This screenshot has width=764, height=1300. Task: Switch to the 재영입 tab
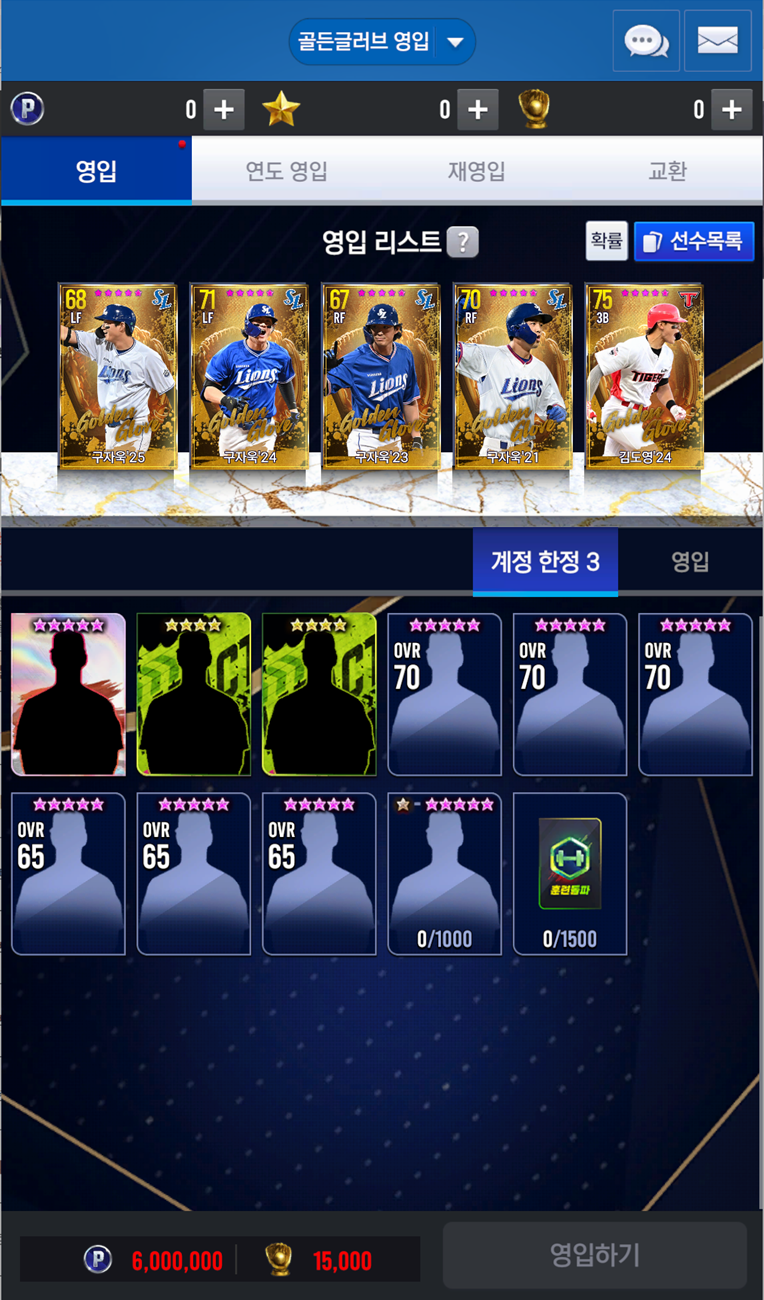(x=476, y=171)
